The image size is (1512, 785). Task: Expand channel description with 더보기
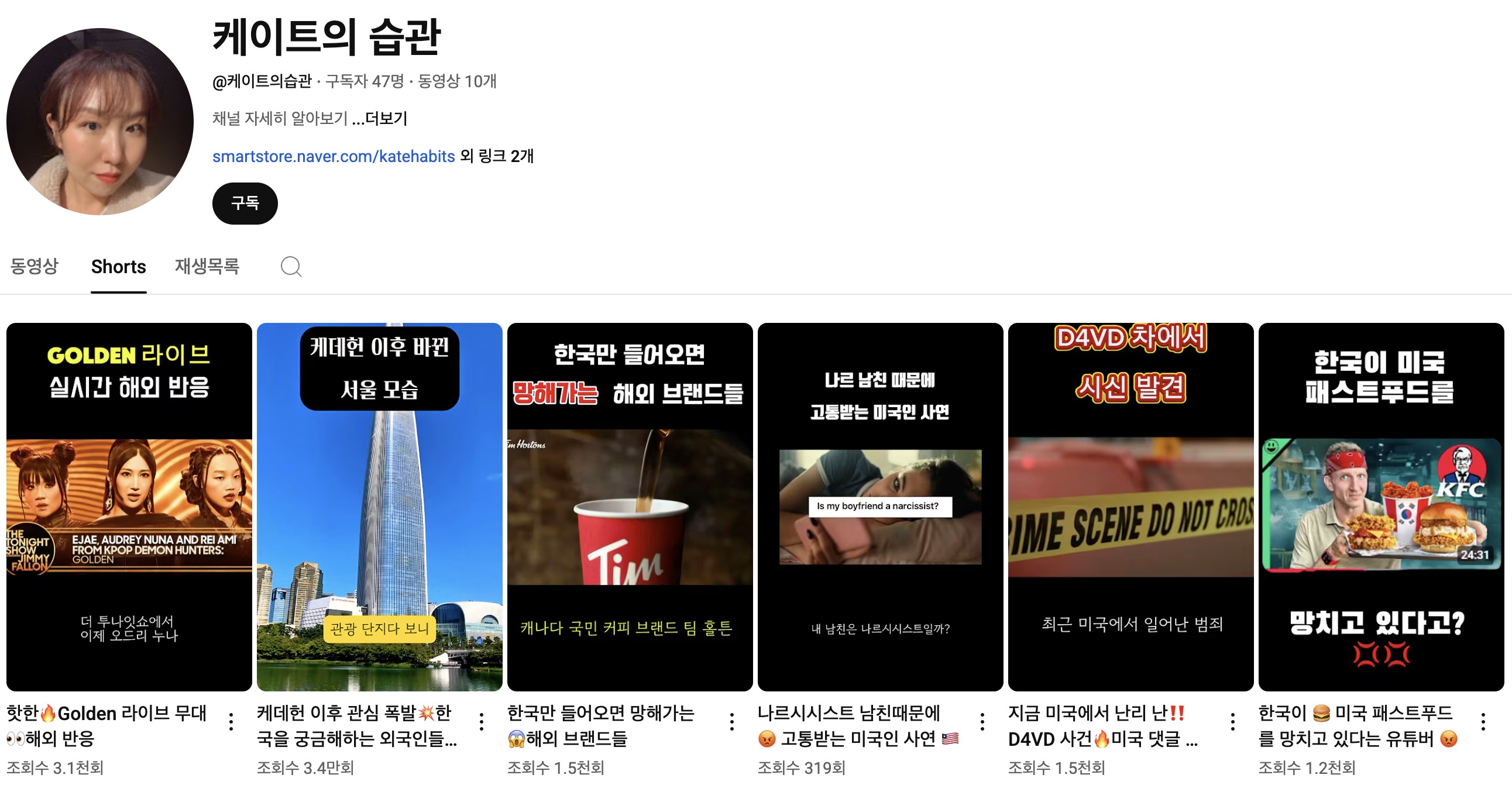(x=386, y=119)
